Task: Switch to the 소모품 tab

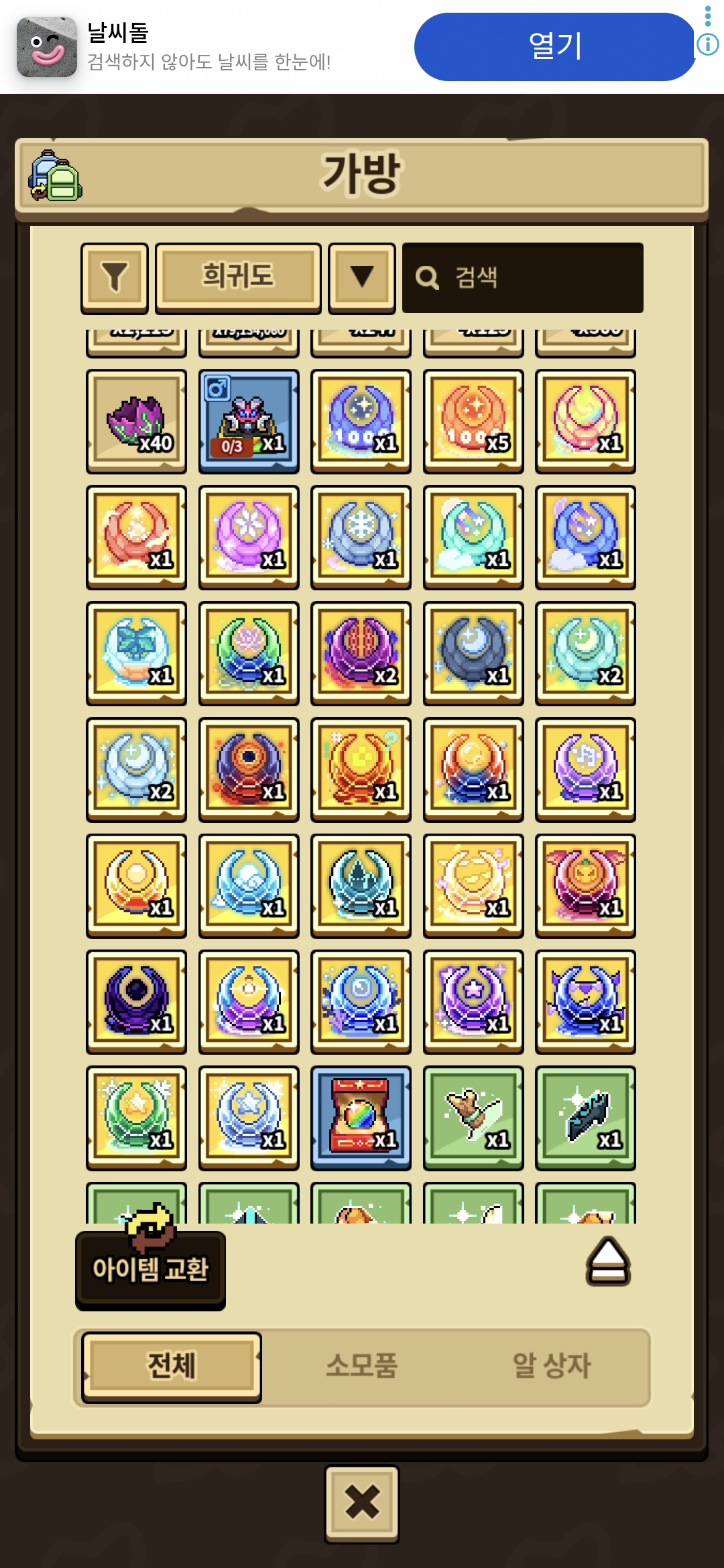Action: point(362,1366)
